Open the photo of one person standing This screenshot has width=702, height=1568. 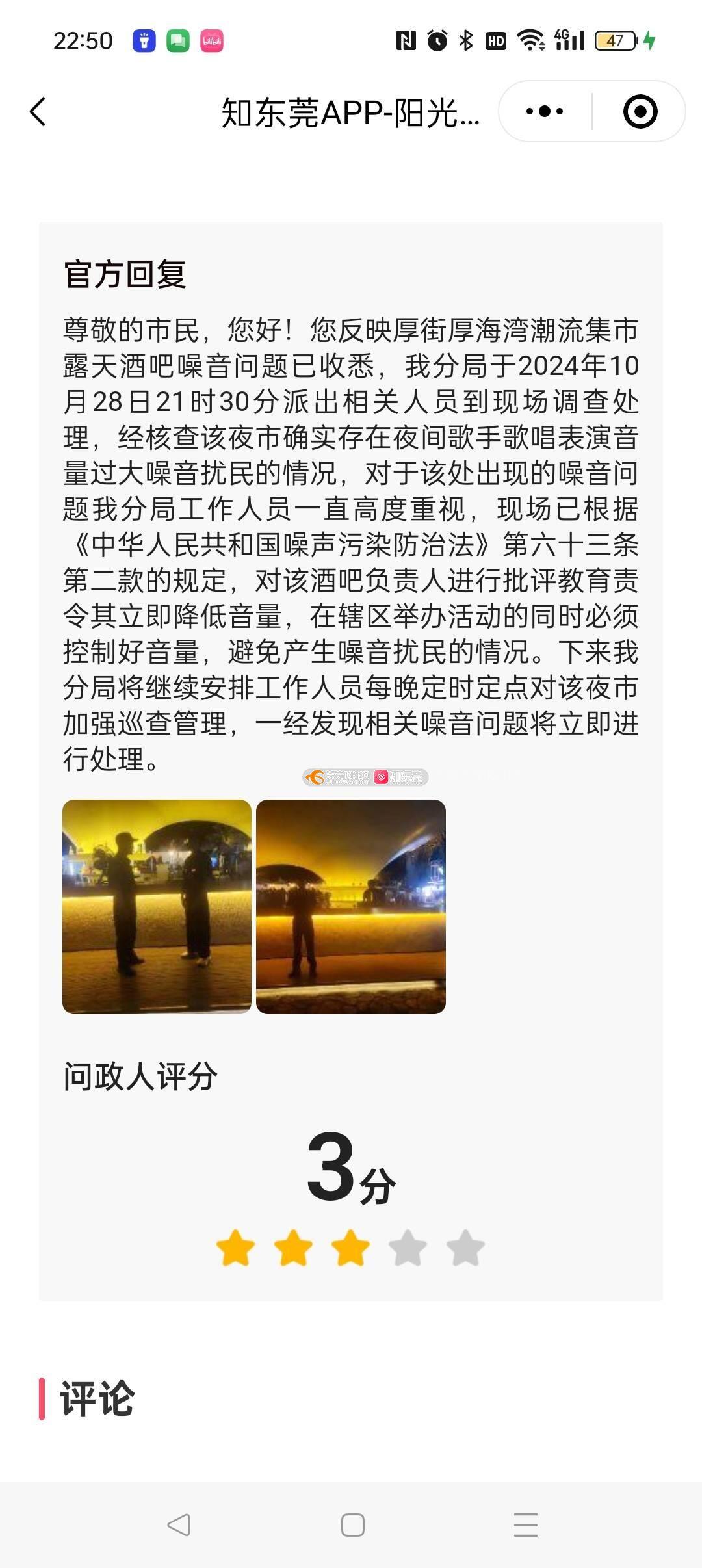[x=350, y=906]
